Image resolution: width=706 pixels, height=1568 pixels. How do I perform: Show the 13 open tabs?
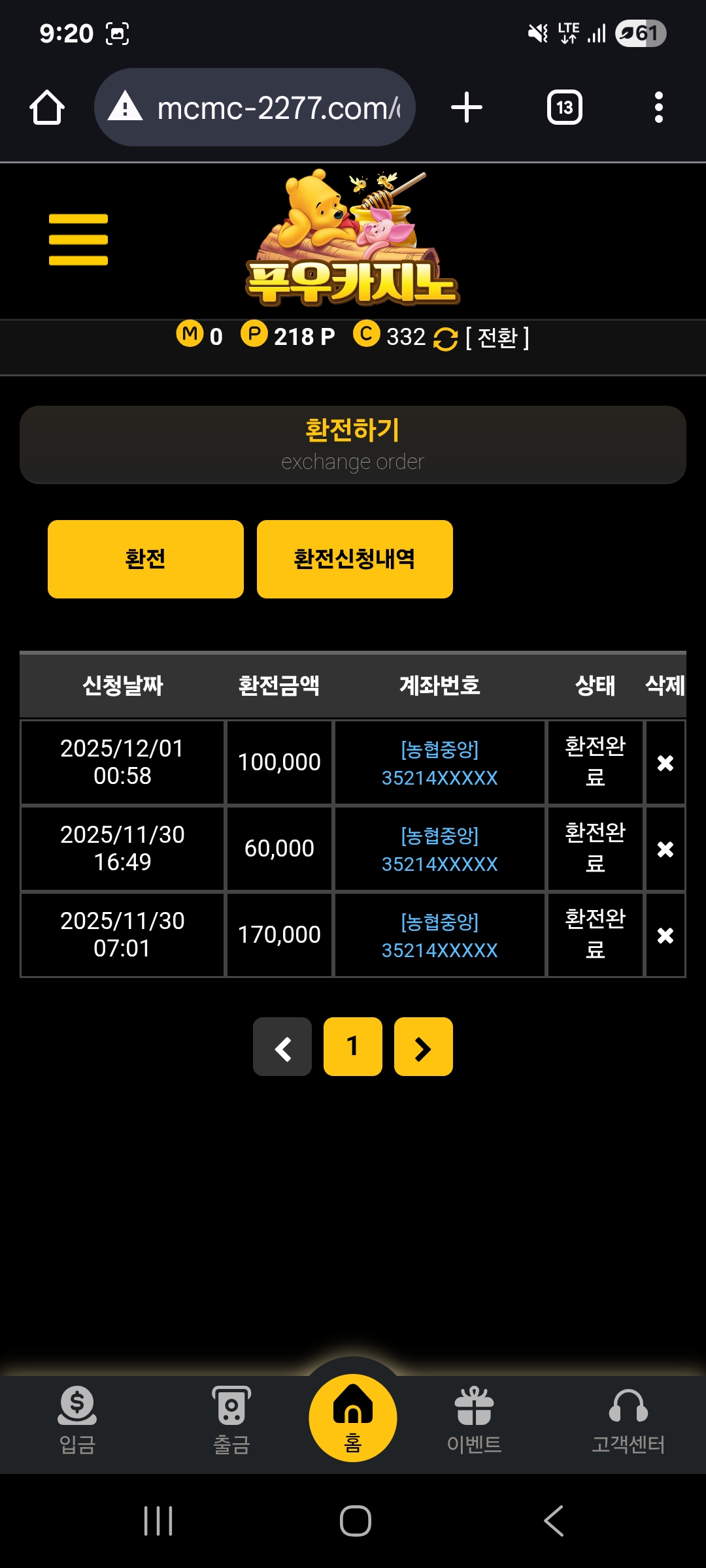tap(565, 108)
